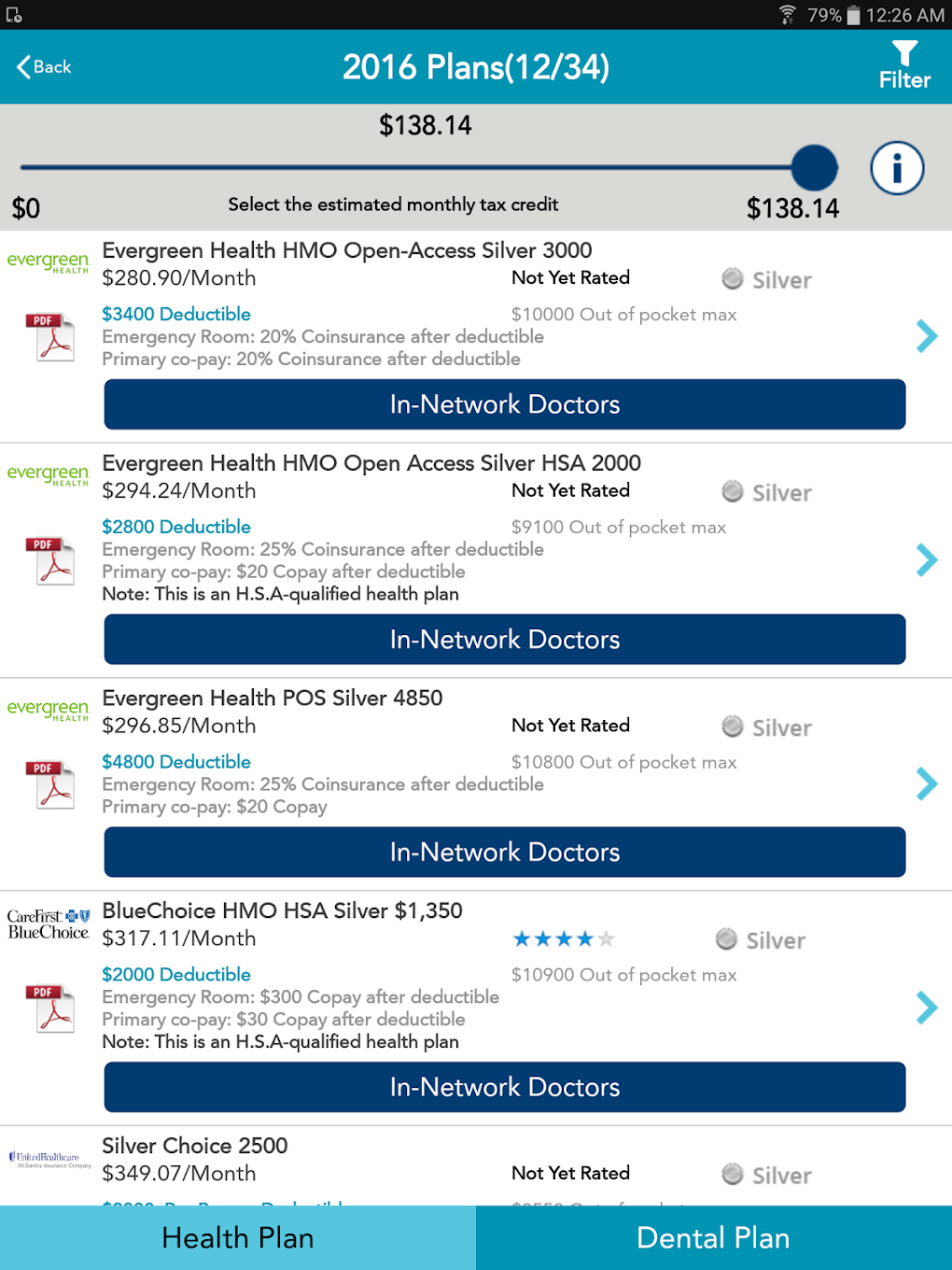Open details chevron for POS Silver 4850

point(925,784)
